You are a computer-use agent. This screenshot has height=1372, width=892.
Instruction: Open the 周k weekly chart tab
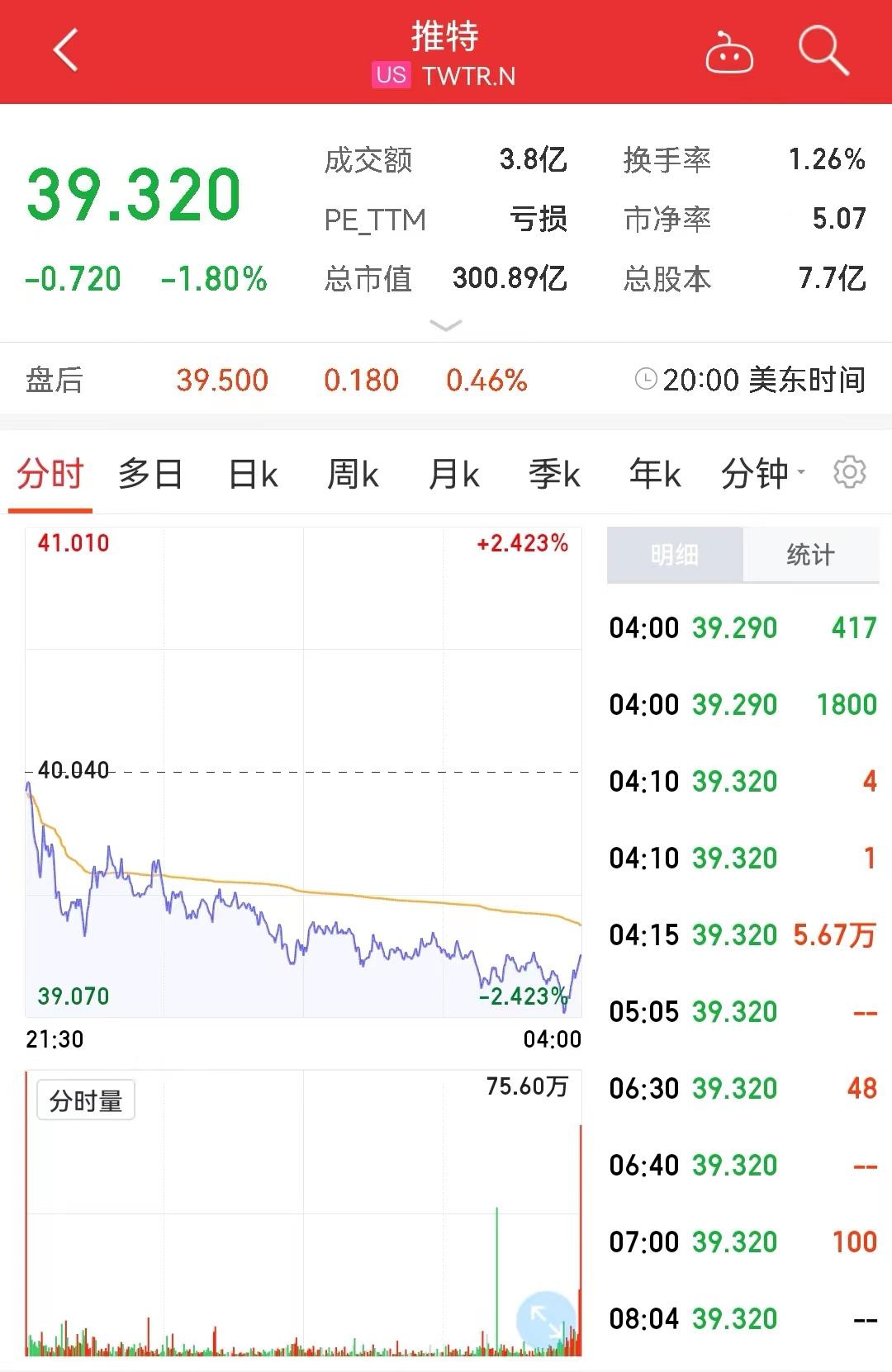coord(353,473)
